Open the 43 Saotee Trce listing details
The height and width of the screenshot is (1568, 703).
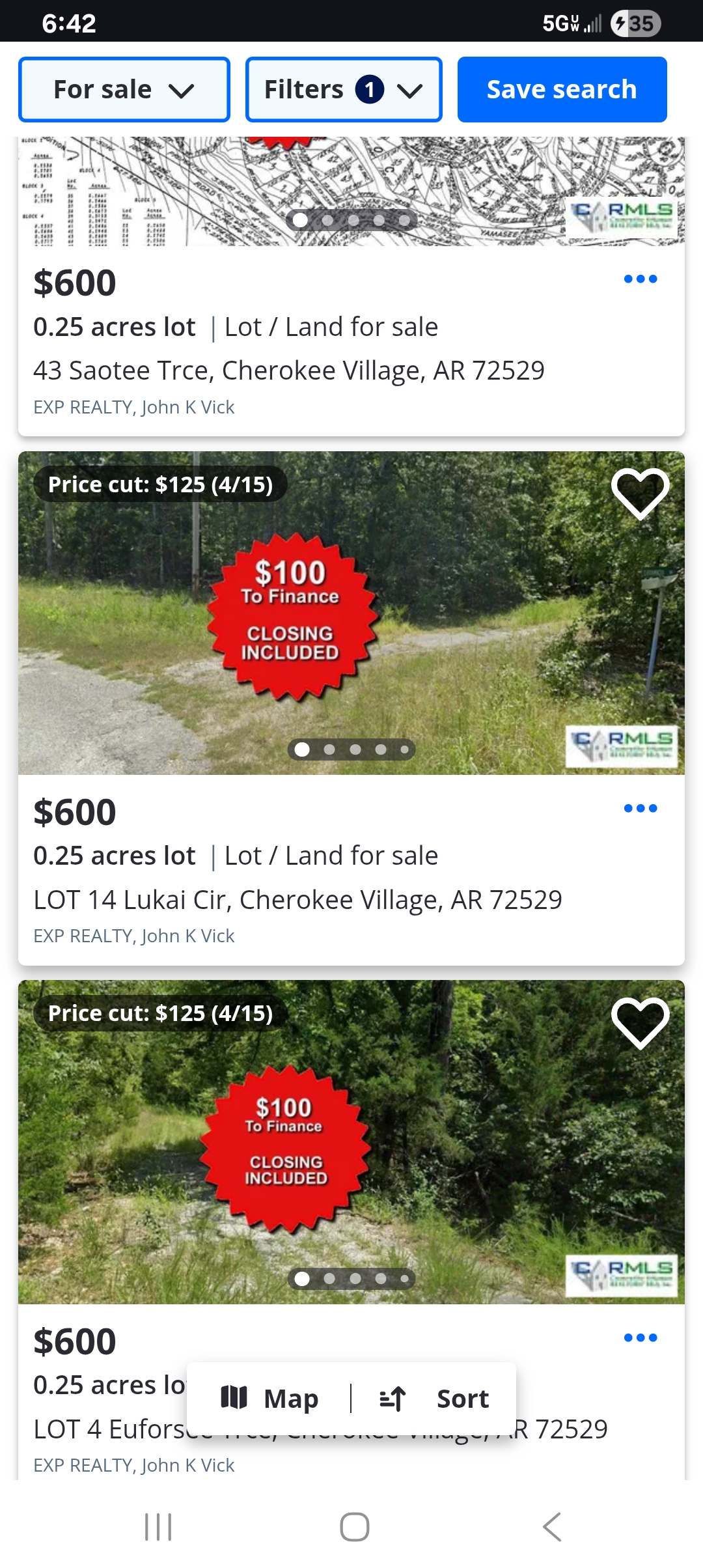pyautogui.click(x=288, y=371)
